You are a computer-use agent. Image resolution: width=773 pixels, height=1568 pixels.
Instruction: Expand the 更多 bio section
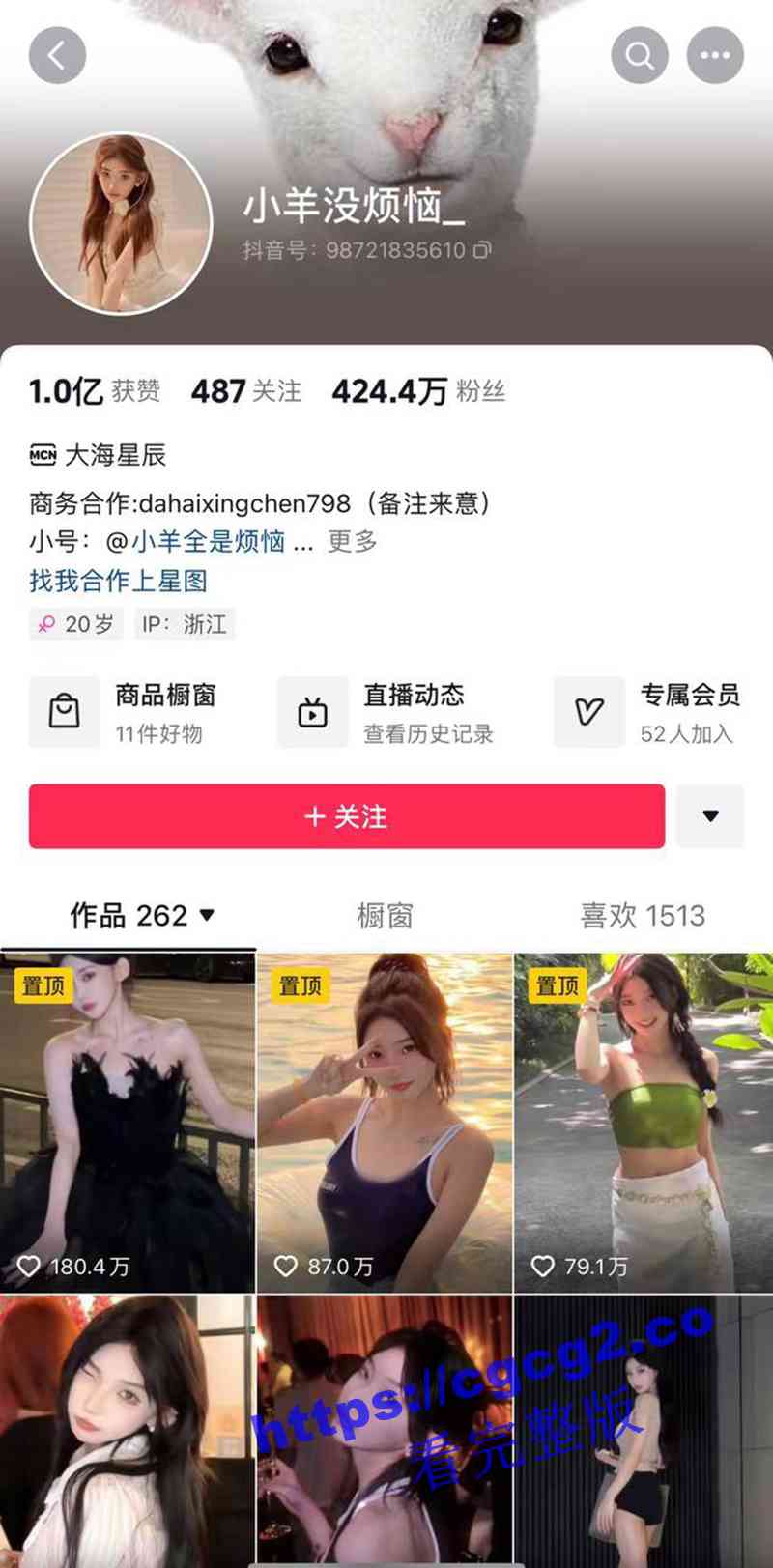click(x=353, y=542)
